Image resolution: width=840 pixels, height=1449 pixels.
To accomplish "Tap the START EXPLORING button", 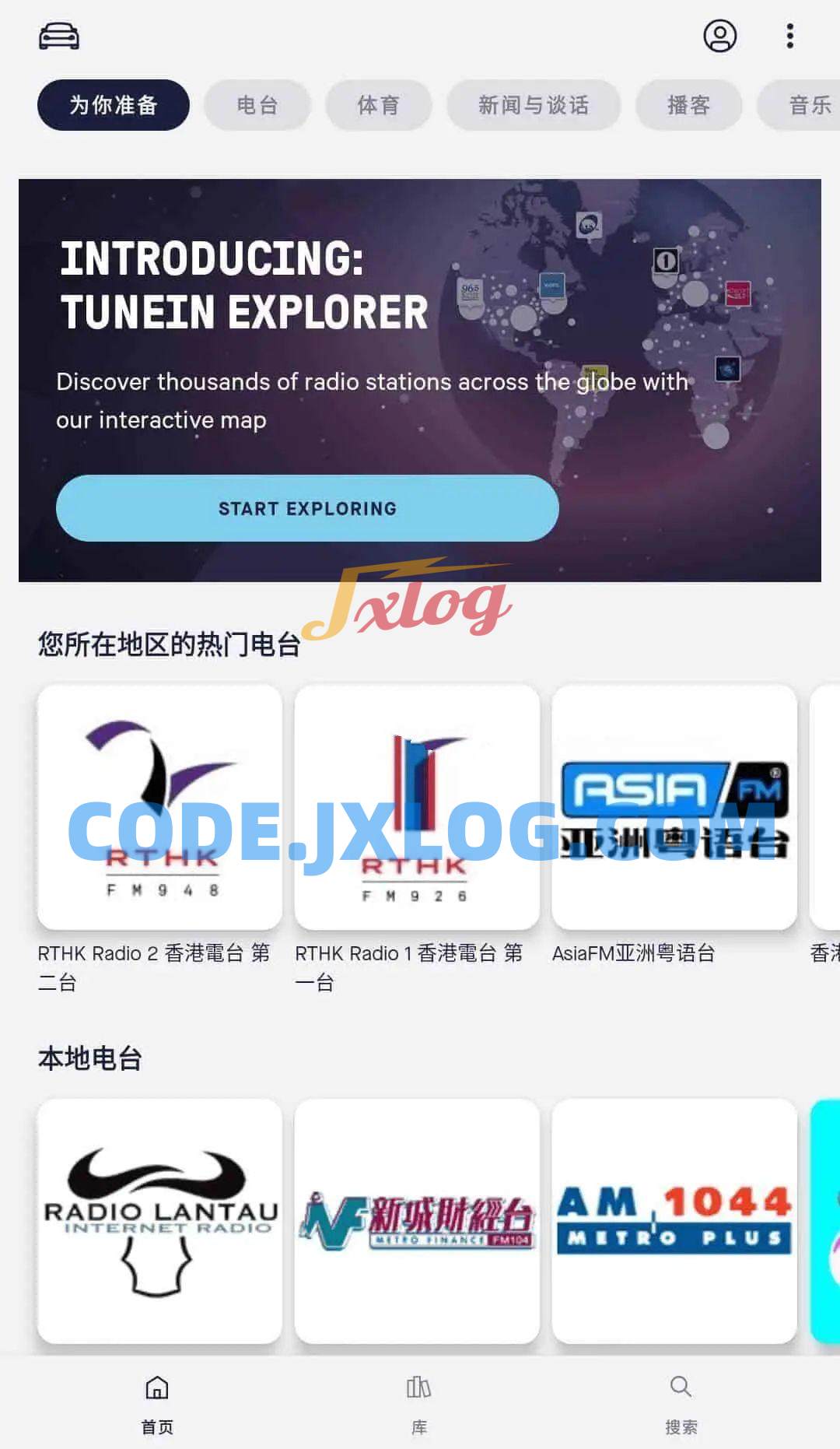I will tap(307, 508).
